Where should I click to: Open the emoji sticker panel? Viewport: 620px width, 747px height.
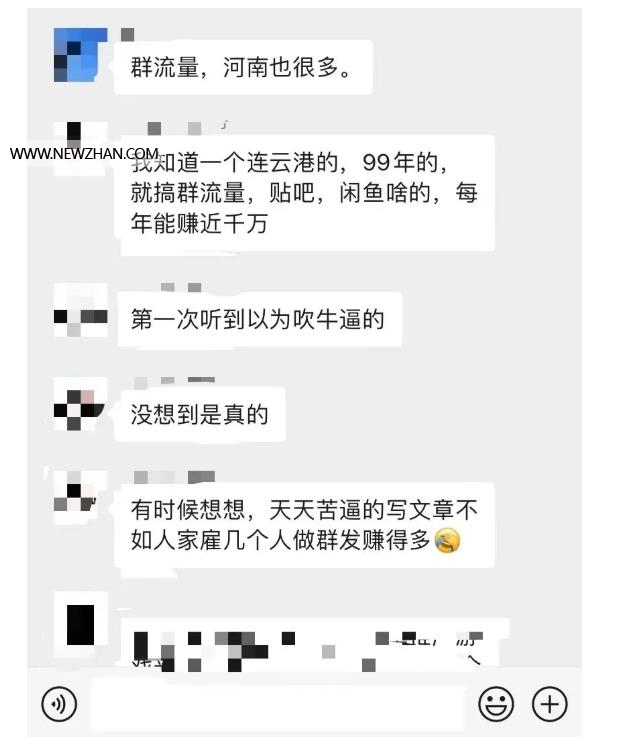pyautogui.click(x=495, y=705)
